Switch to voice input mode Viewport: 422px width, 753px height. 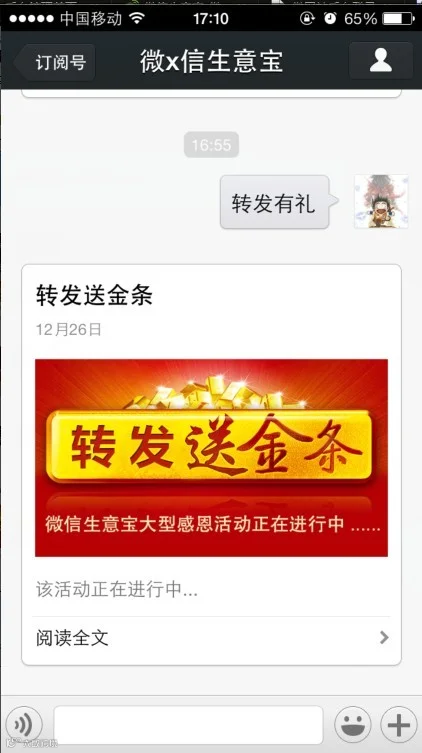(x=24, y=724)
